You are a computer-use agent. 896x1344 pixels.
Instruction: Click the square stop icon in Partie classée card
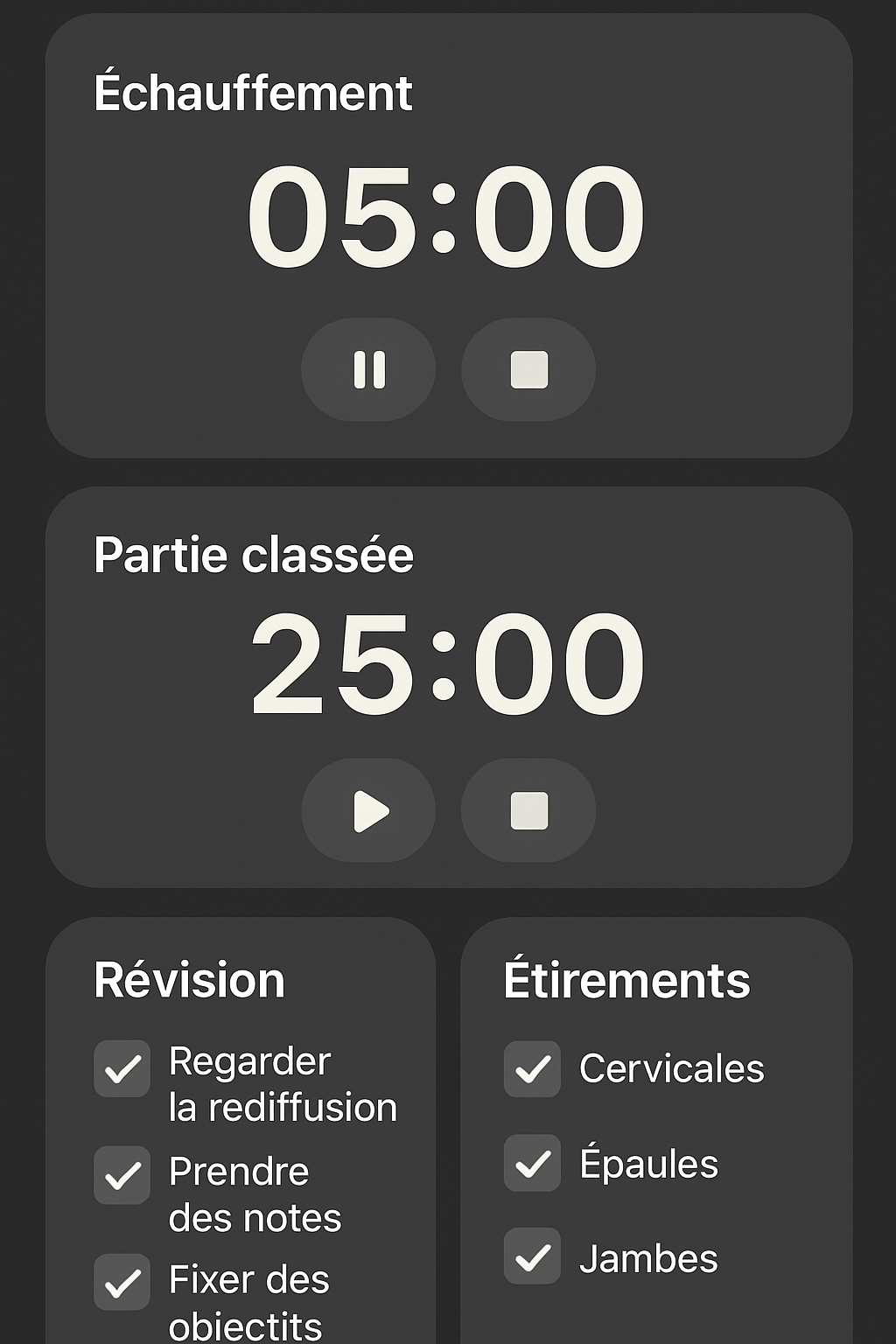(528, 810)
